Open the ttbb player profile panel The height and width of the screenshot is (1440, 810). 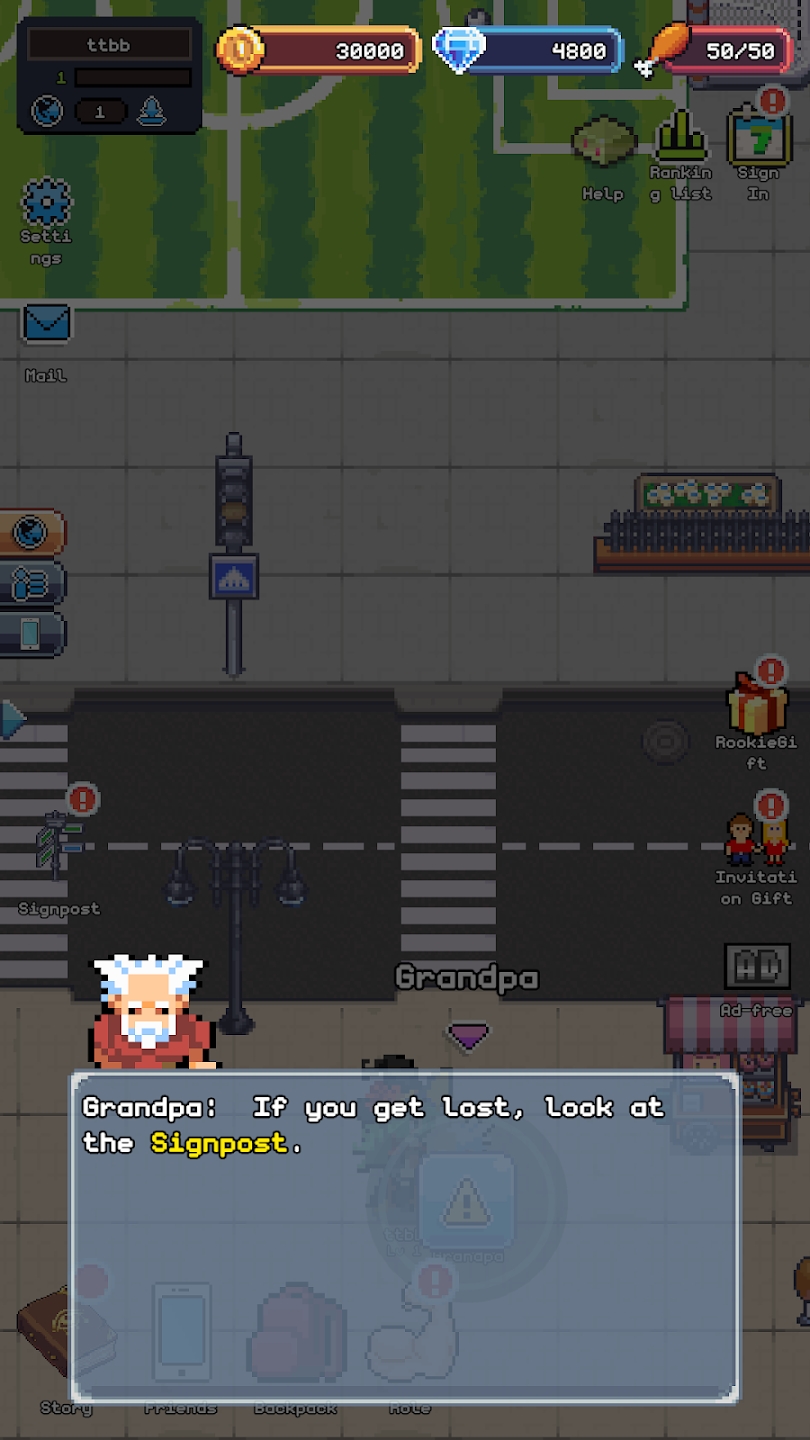[x=109, y=75]
